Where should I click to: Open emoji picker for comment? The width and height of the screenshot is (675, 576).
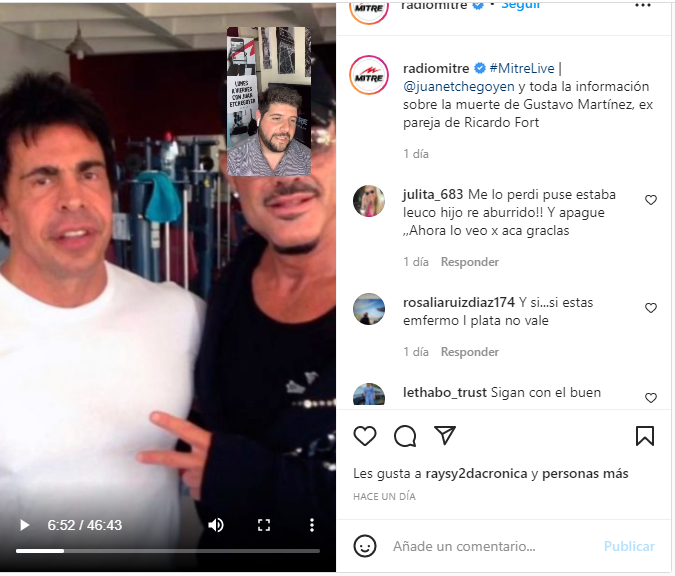coord(366,546)
